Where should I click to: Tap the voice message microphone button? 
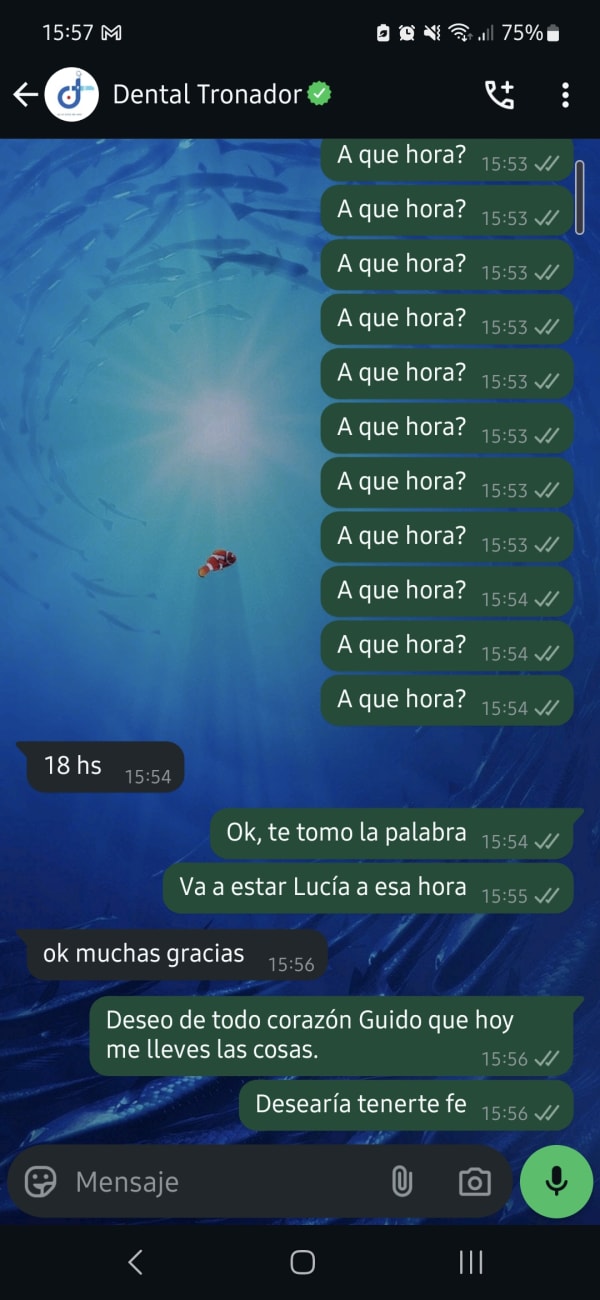(556, 1182)
